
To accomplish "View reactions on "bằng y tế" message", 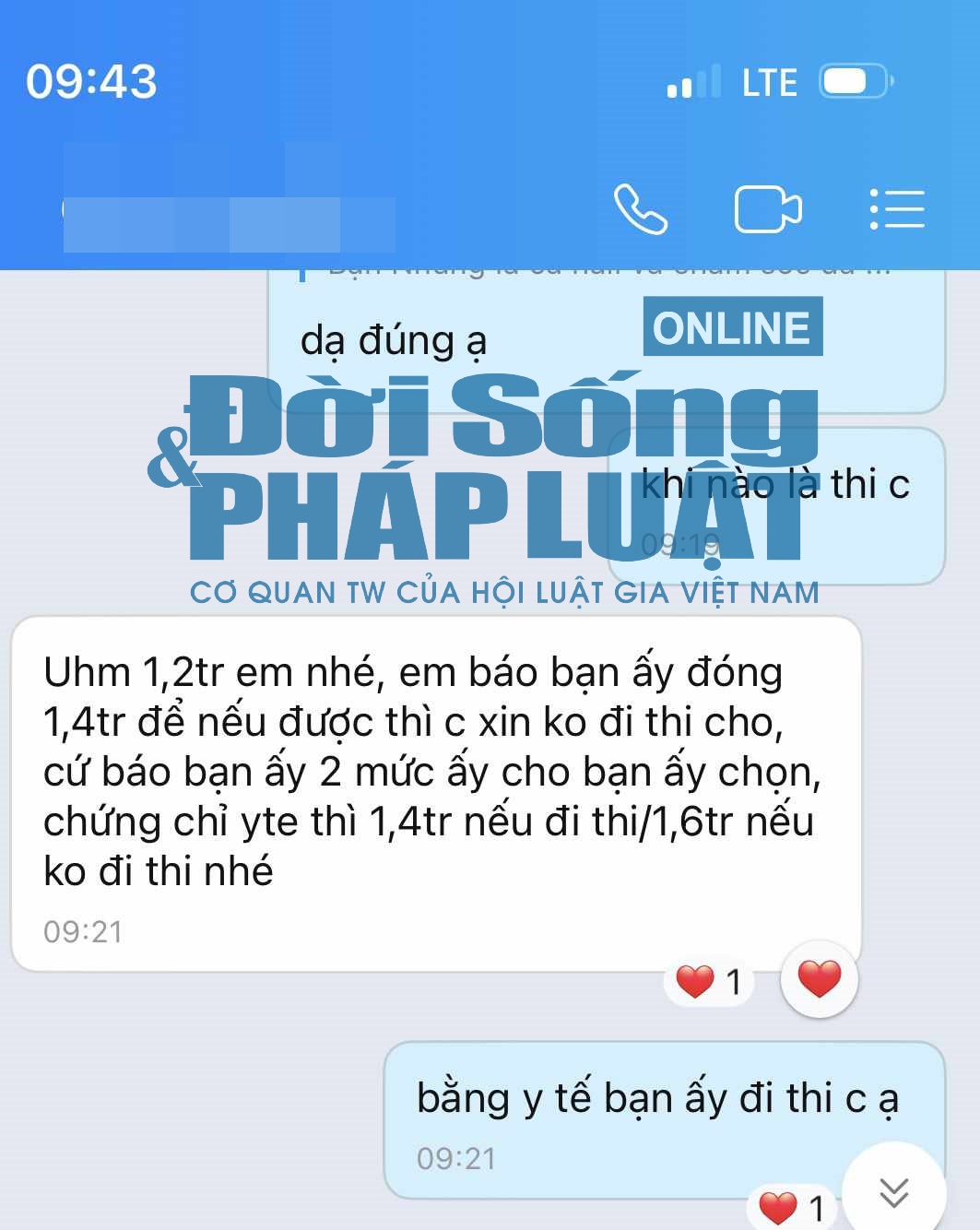I will [x=791, y=1207].
